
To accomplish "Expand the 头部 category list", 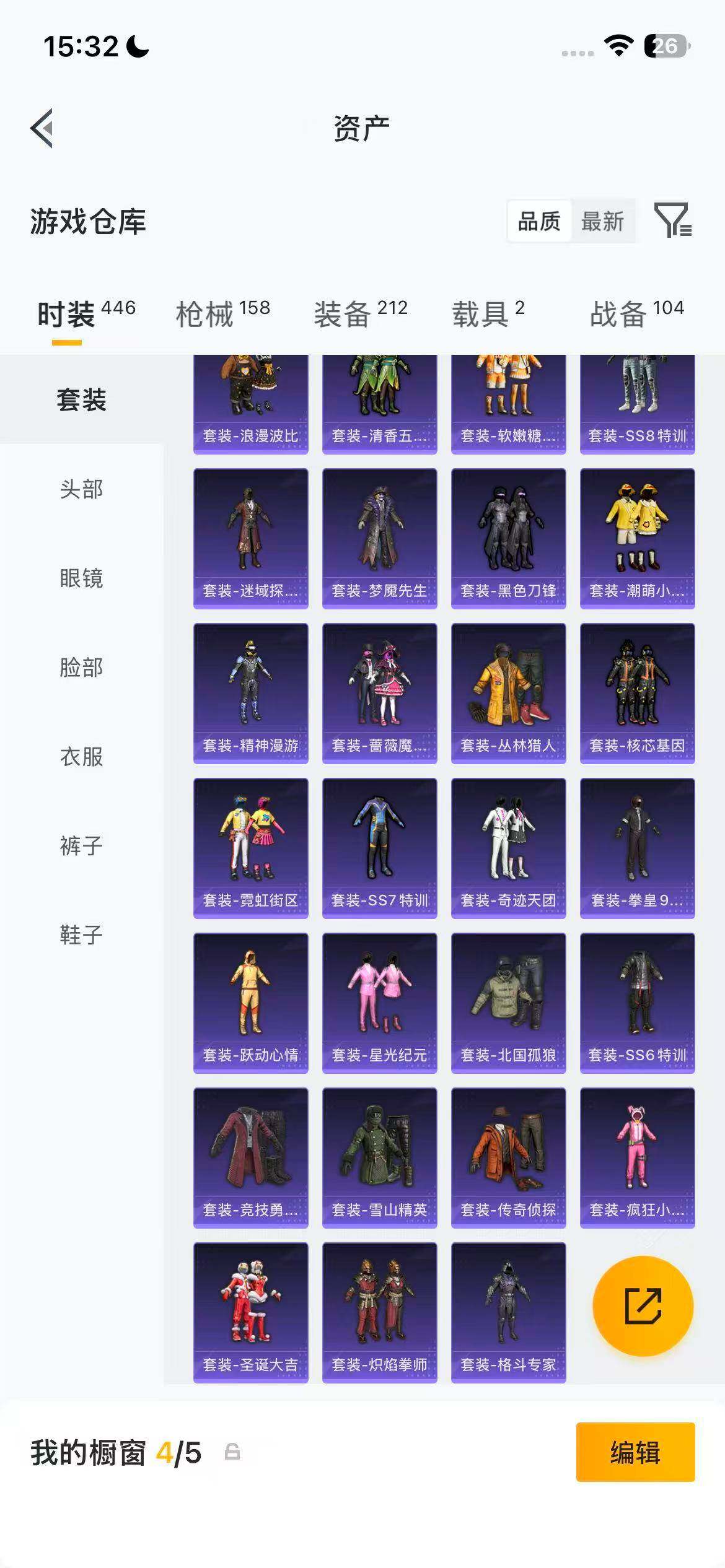I will point(81,489).
